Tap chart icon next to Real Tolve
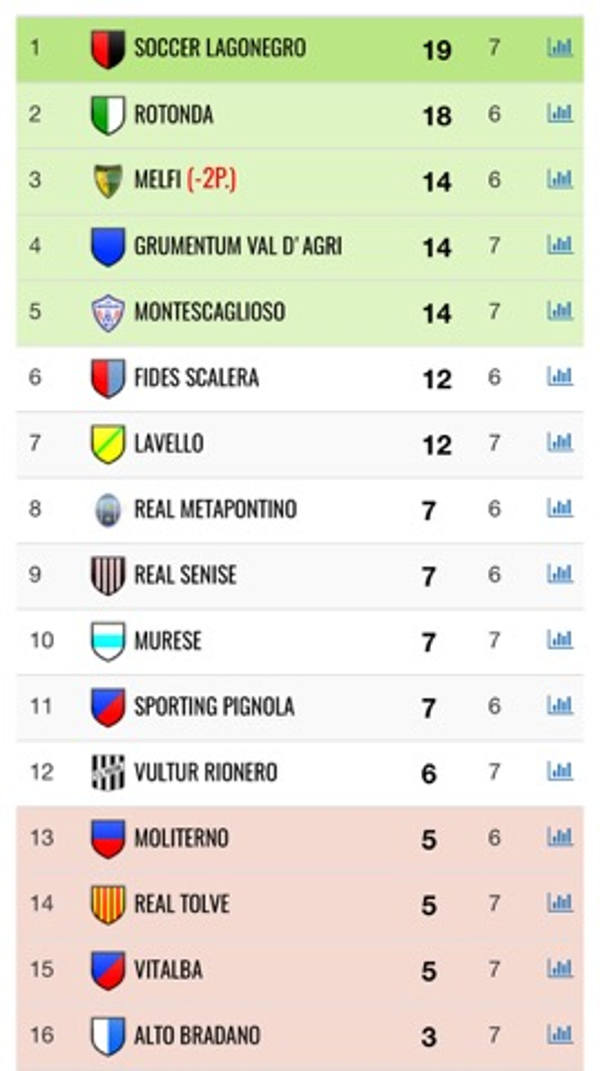The height and width of the screenshot is (1071, 600). [560, 903]
